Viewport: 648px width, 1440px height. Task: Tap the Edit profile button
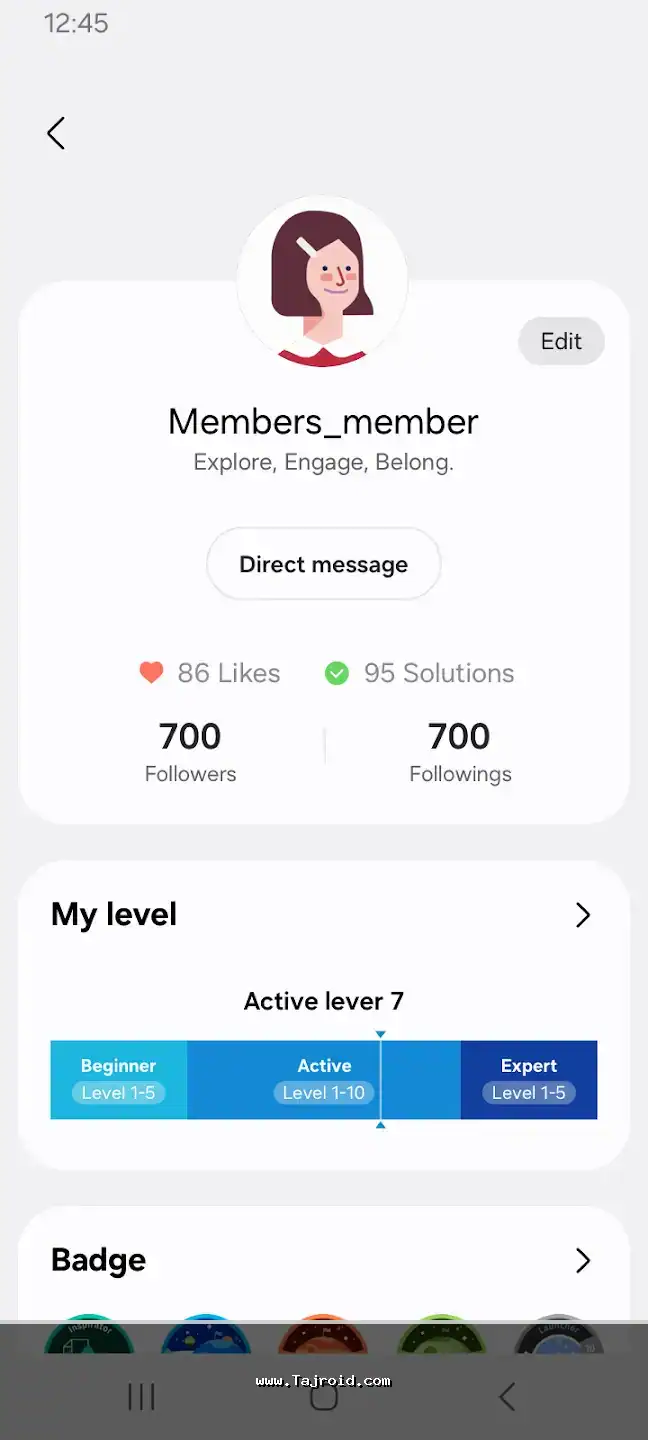[561, 342]
